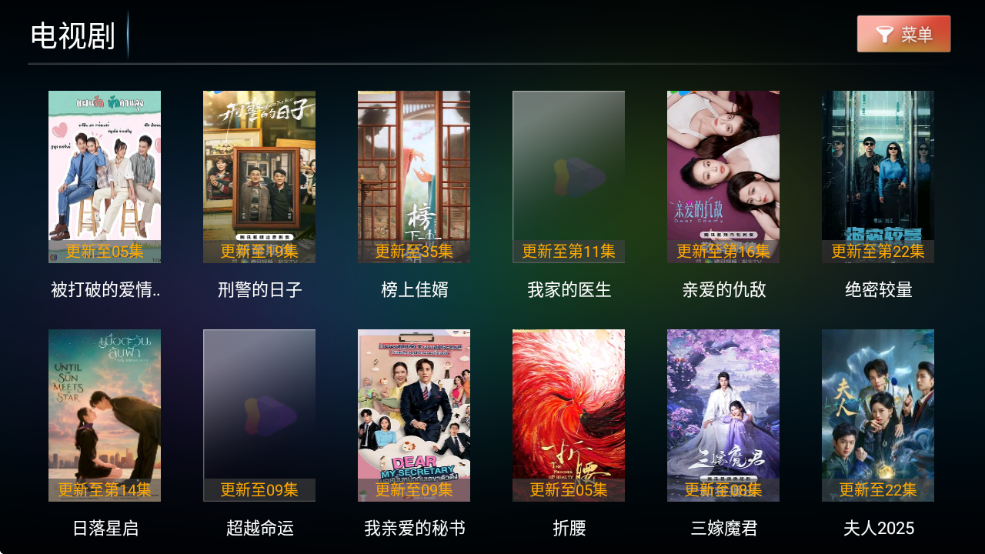Open the drama 折腰
Screen dimensions: 985x554
pos(568,415)
